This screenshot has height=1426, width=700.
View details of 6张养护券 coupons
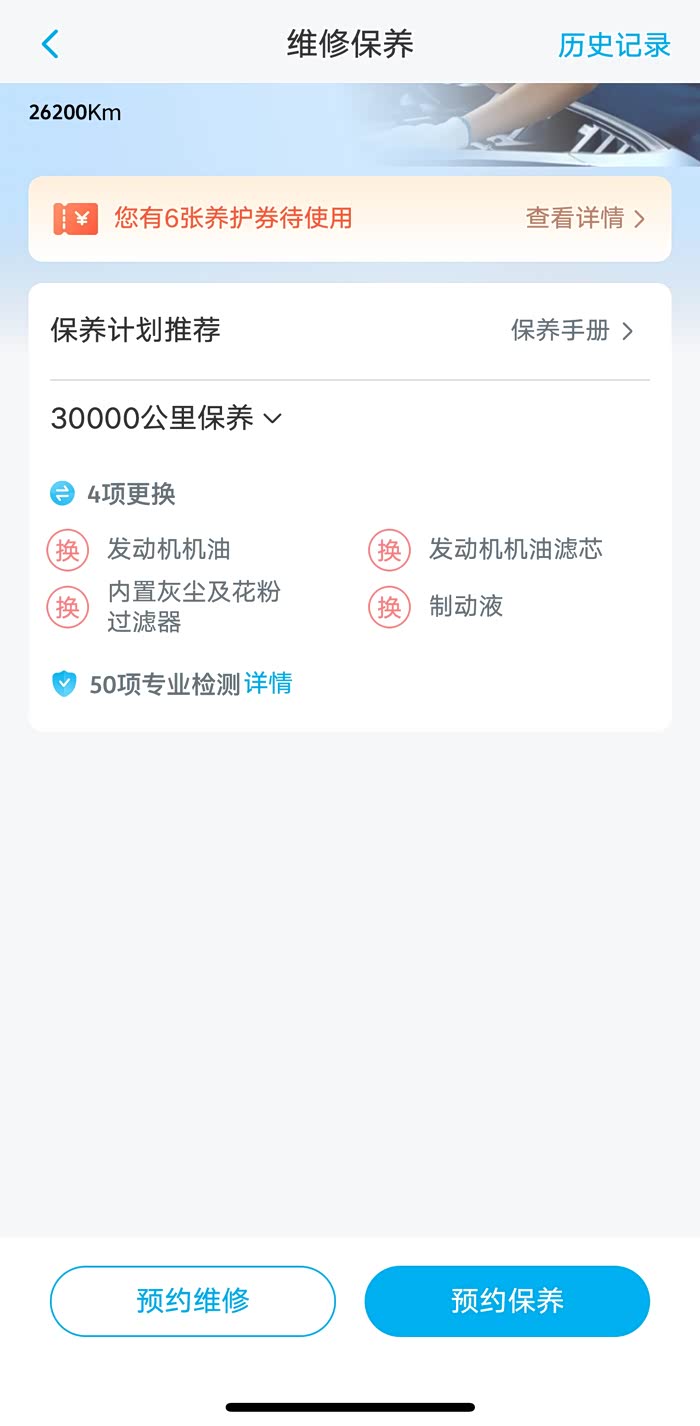(x=585, y=219)
